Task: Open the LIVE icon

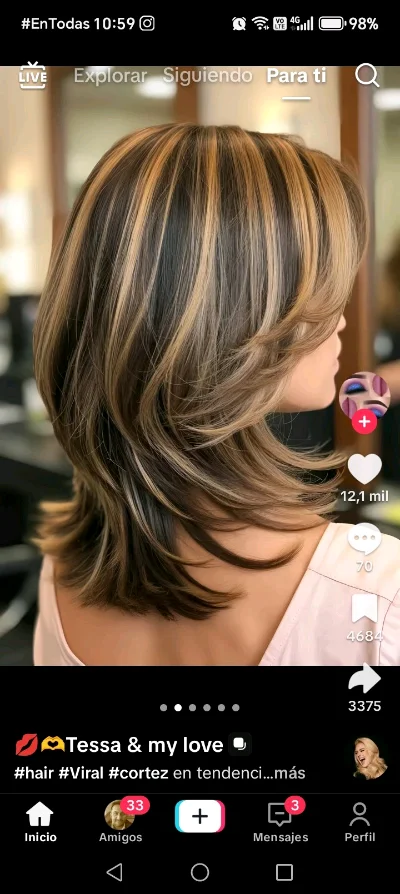Action: 32,76
